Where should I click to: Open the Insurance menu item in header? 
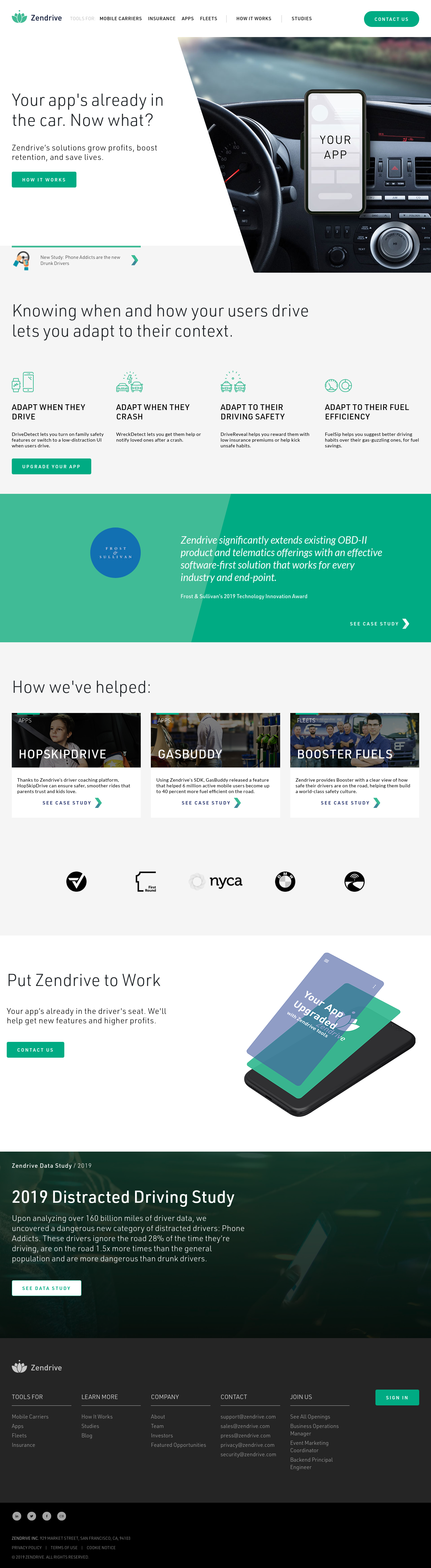point(161,19)
